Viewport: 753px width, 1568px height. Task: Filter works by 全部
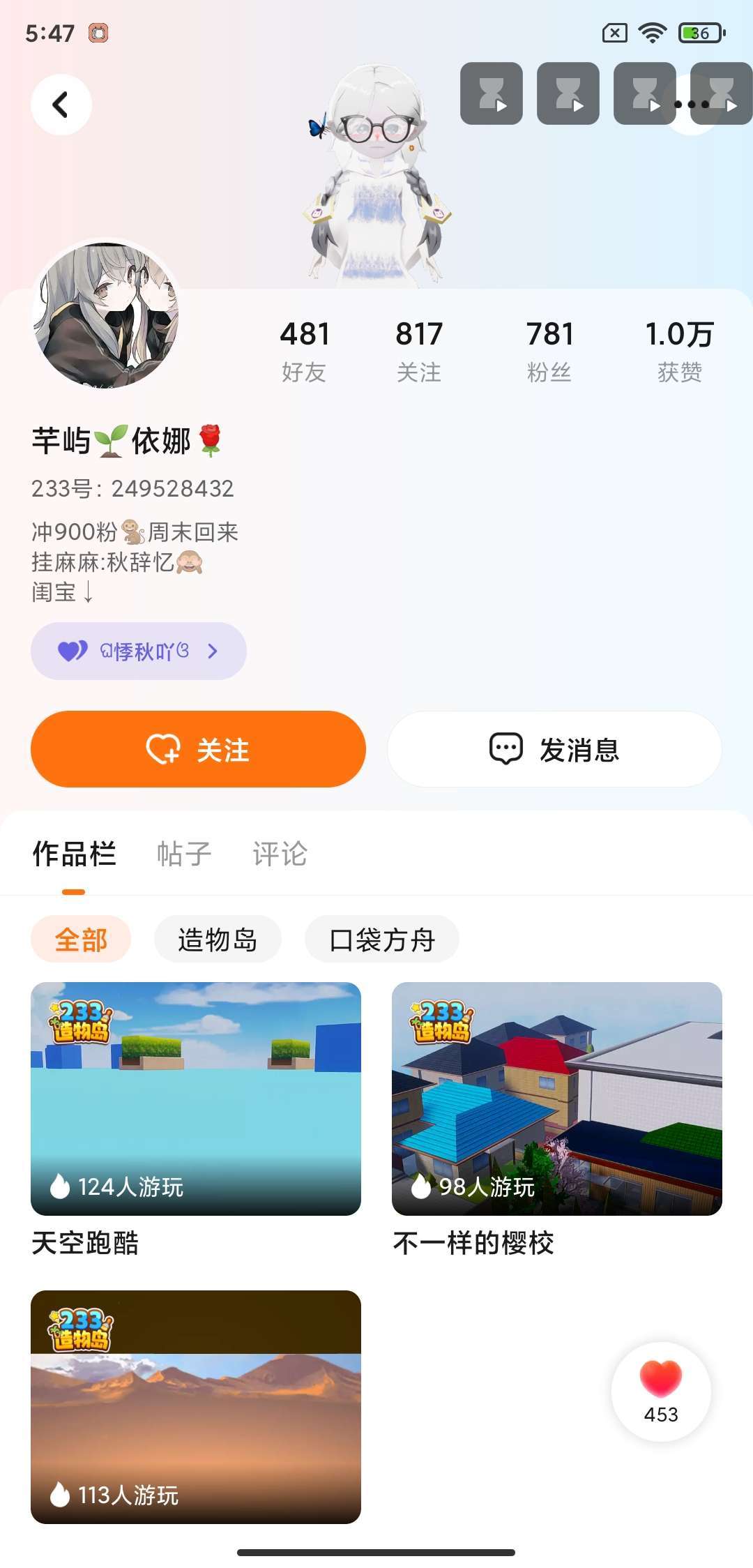(81, 940)
